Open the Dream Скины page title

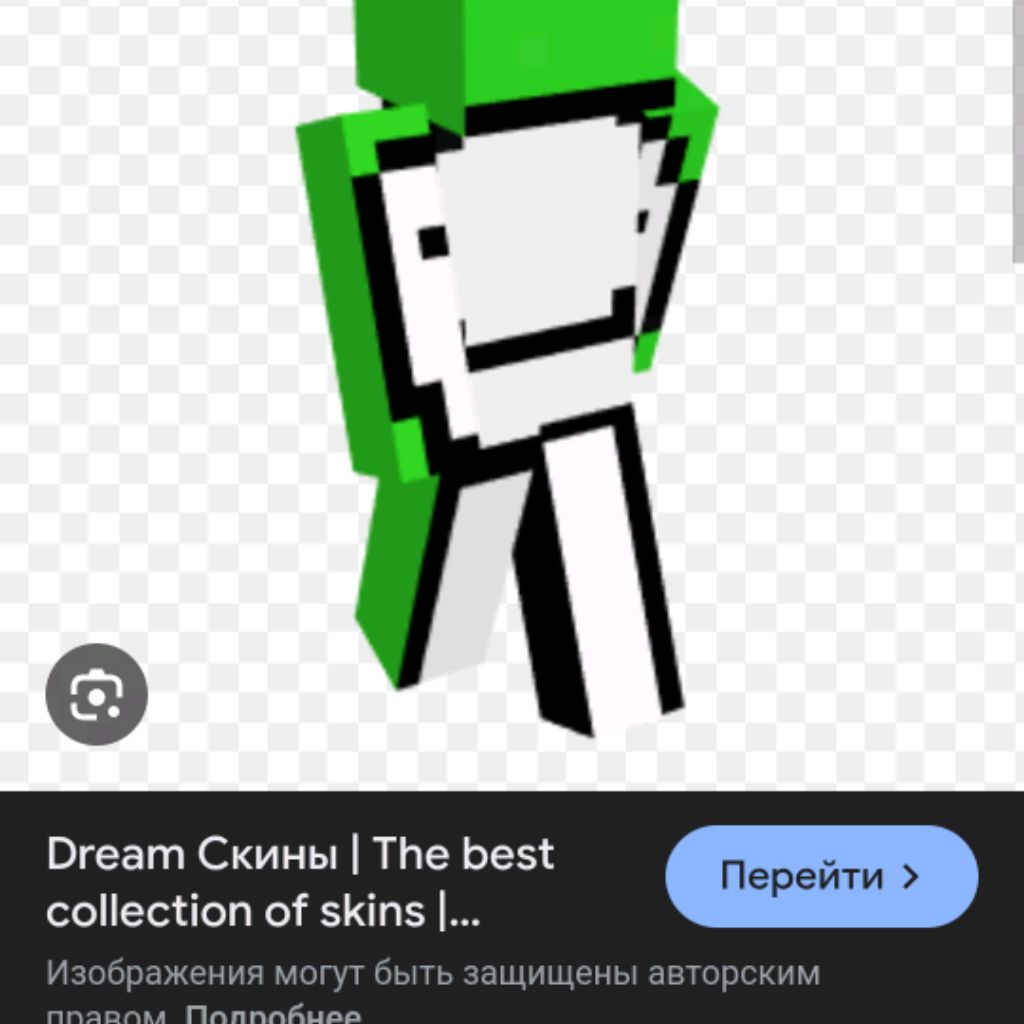(x=300, y=883)
